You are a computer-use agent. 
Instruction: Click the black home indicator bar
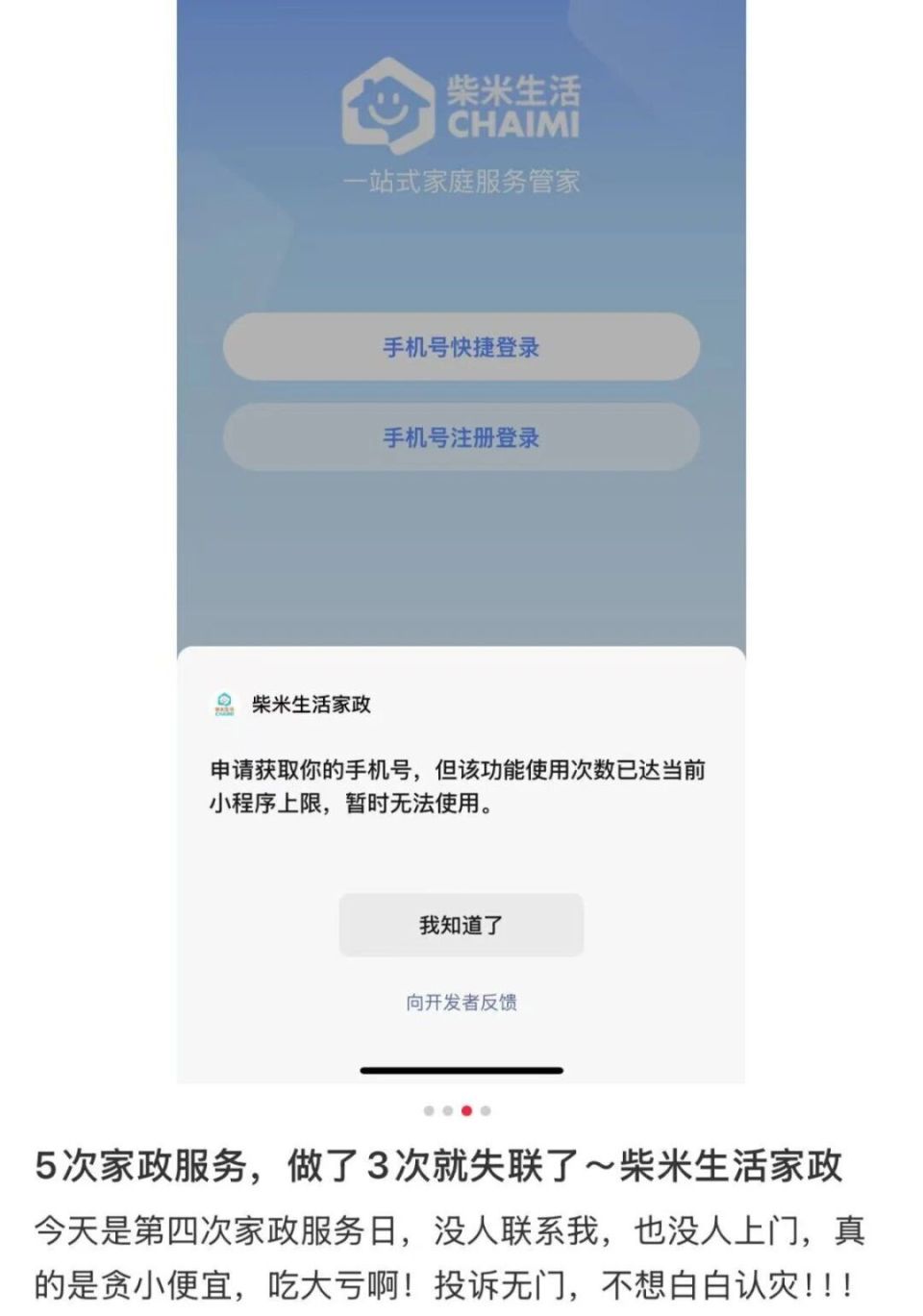462,1068
